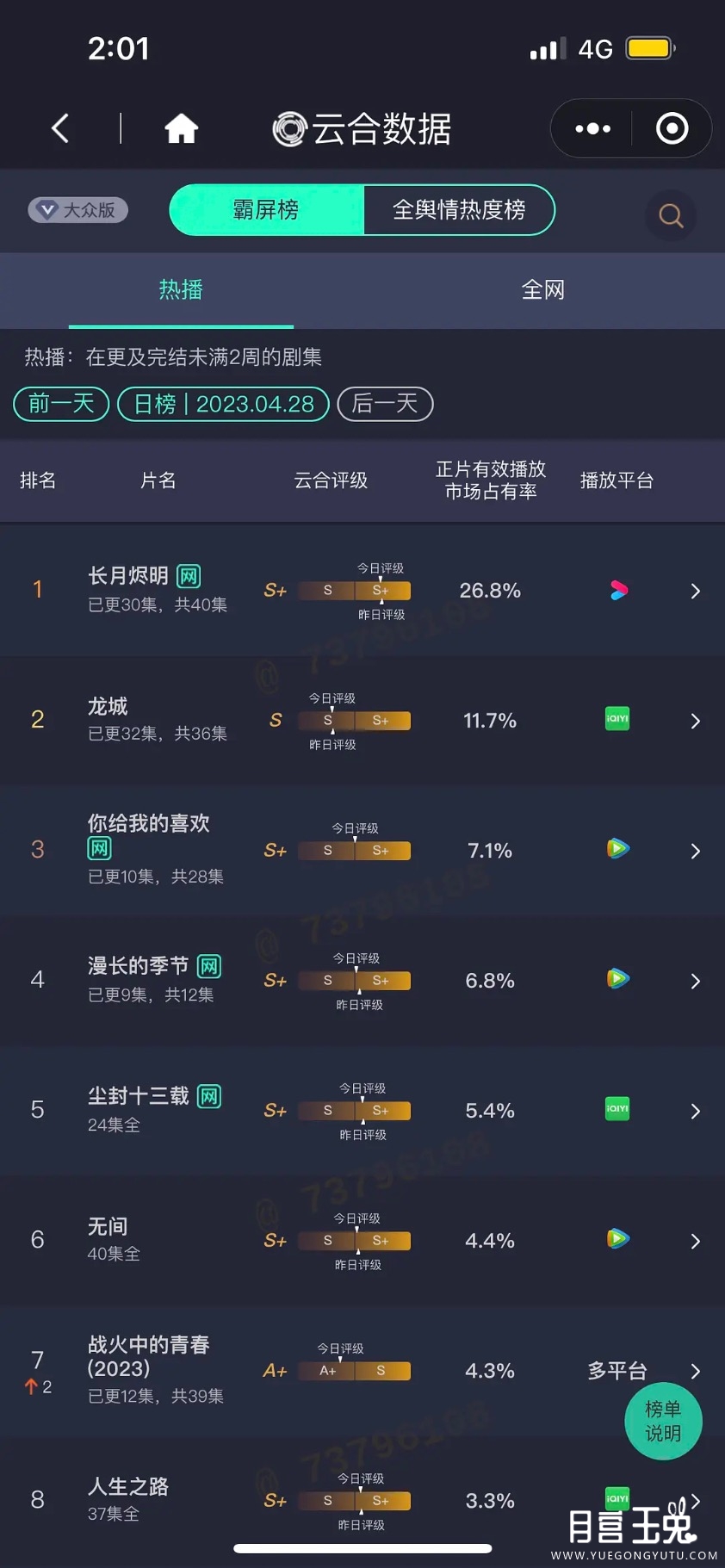Close the mini program via the circle icon
The height and width of the screenshot is (1568, 725).
(672, 129)
